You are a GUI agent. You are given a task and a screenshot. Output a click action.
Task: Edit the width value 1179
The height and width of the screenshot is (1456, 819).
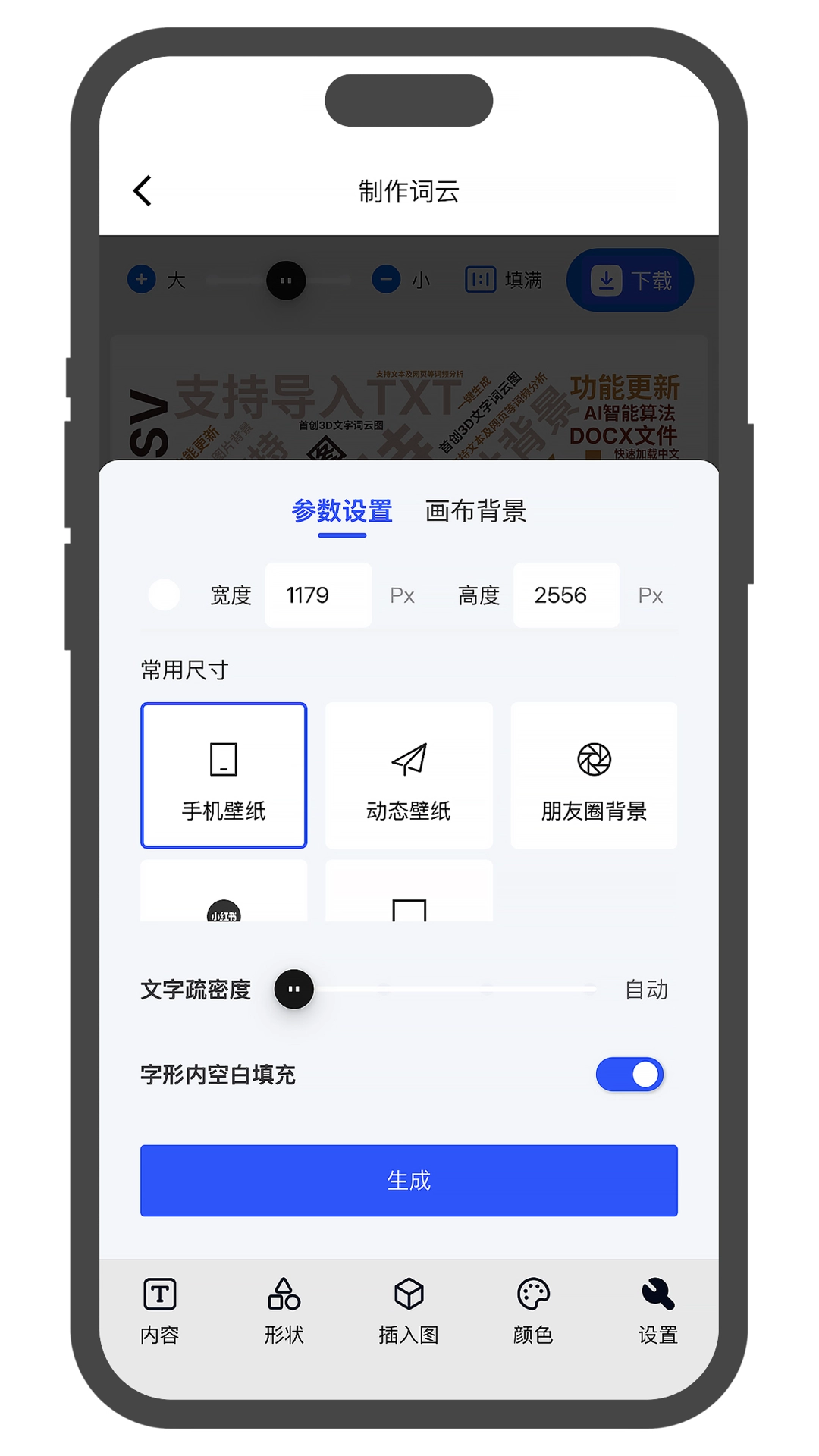pos(318,595)
